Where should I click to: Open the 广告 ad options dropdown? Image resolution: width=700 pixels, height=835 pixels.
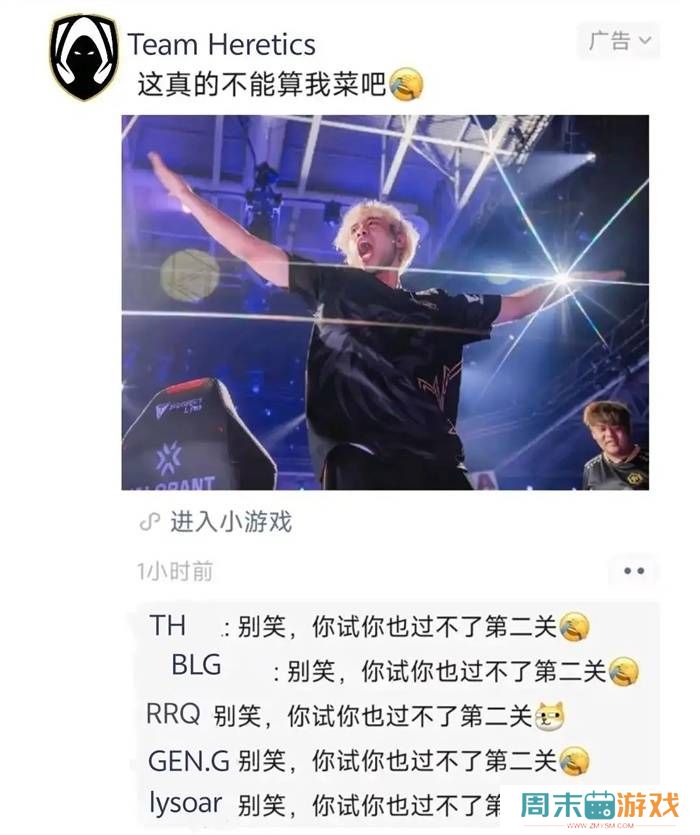click(619, 41)
